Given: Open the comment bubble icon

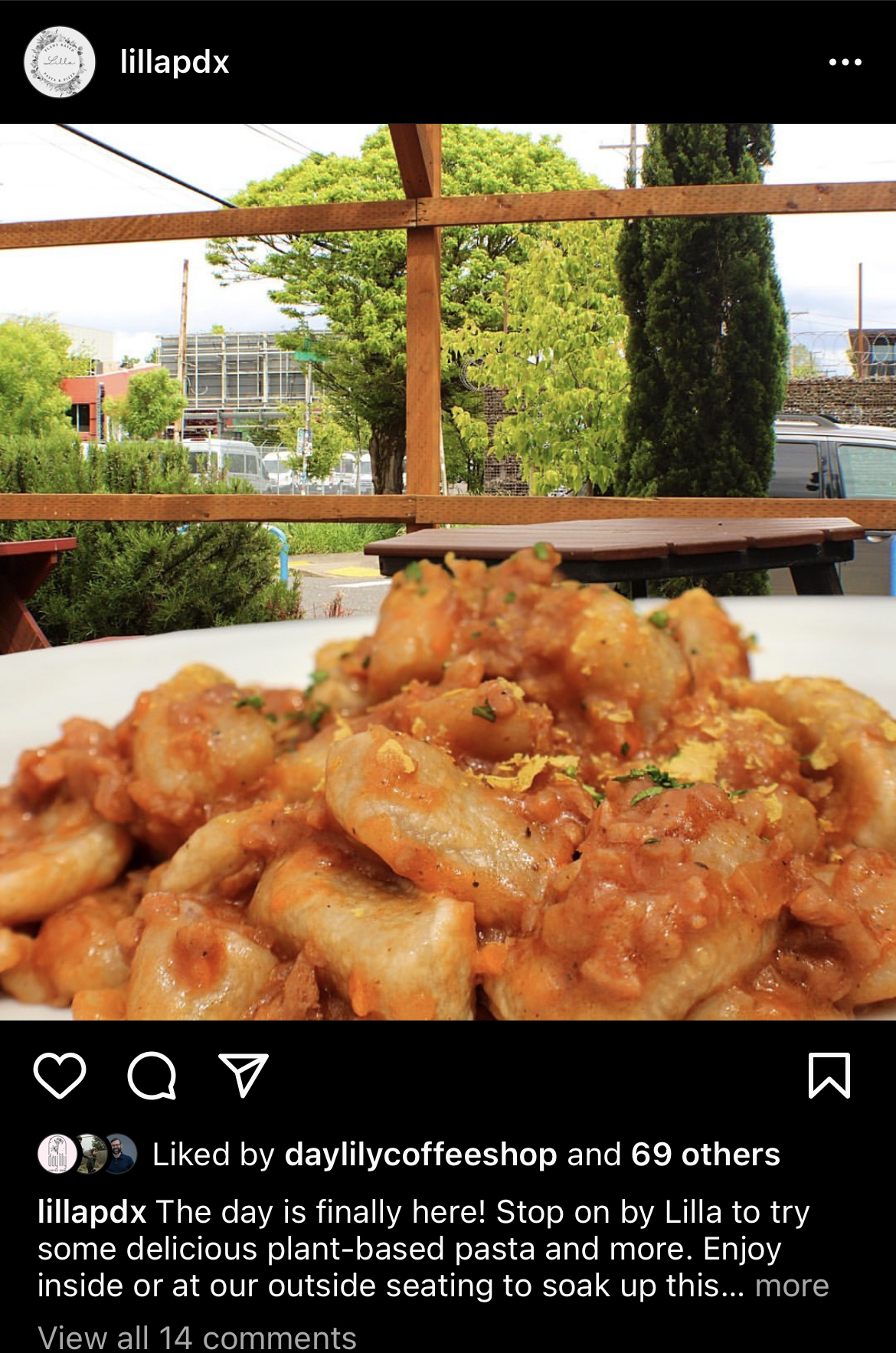Looking at the screenshot, I should coord(152,1075).
